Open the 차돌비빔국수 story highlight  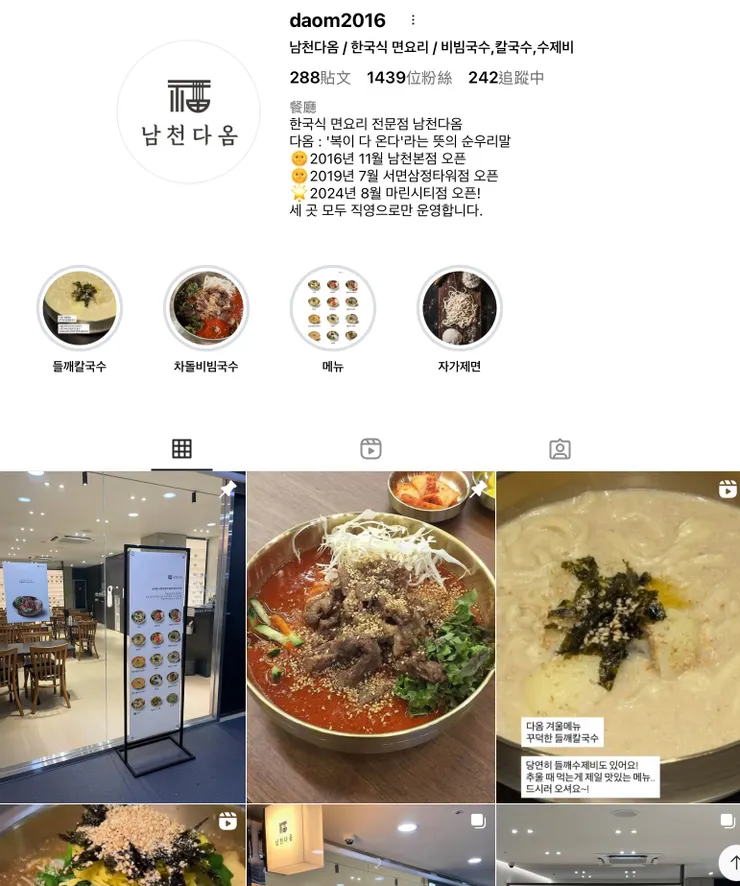click(x=206, y=308)
